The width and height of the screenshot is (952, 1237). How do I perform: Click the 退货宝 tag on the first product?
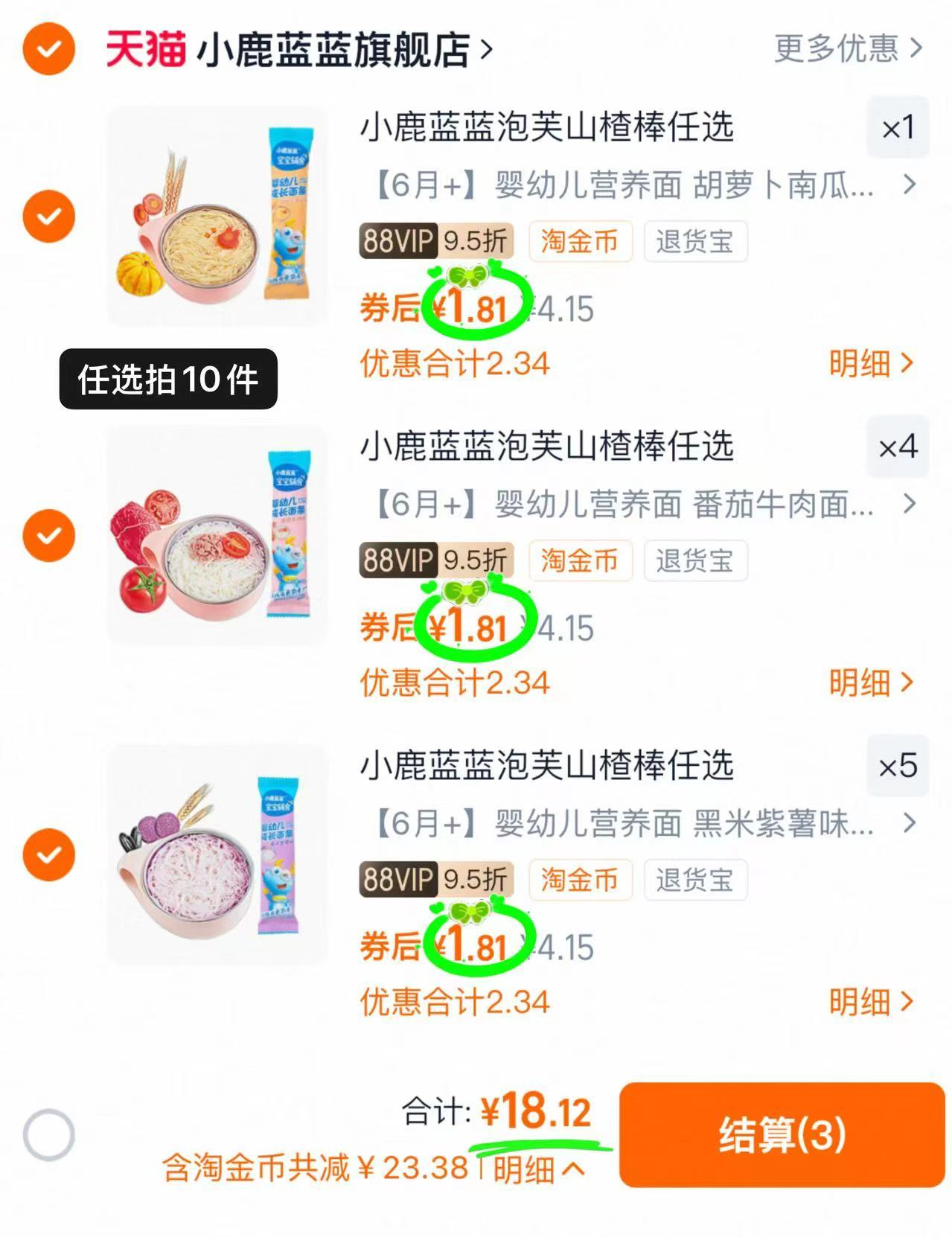pyautogui.click(x=694, y=241)
